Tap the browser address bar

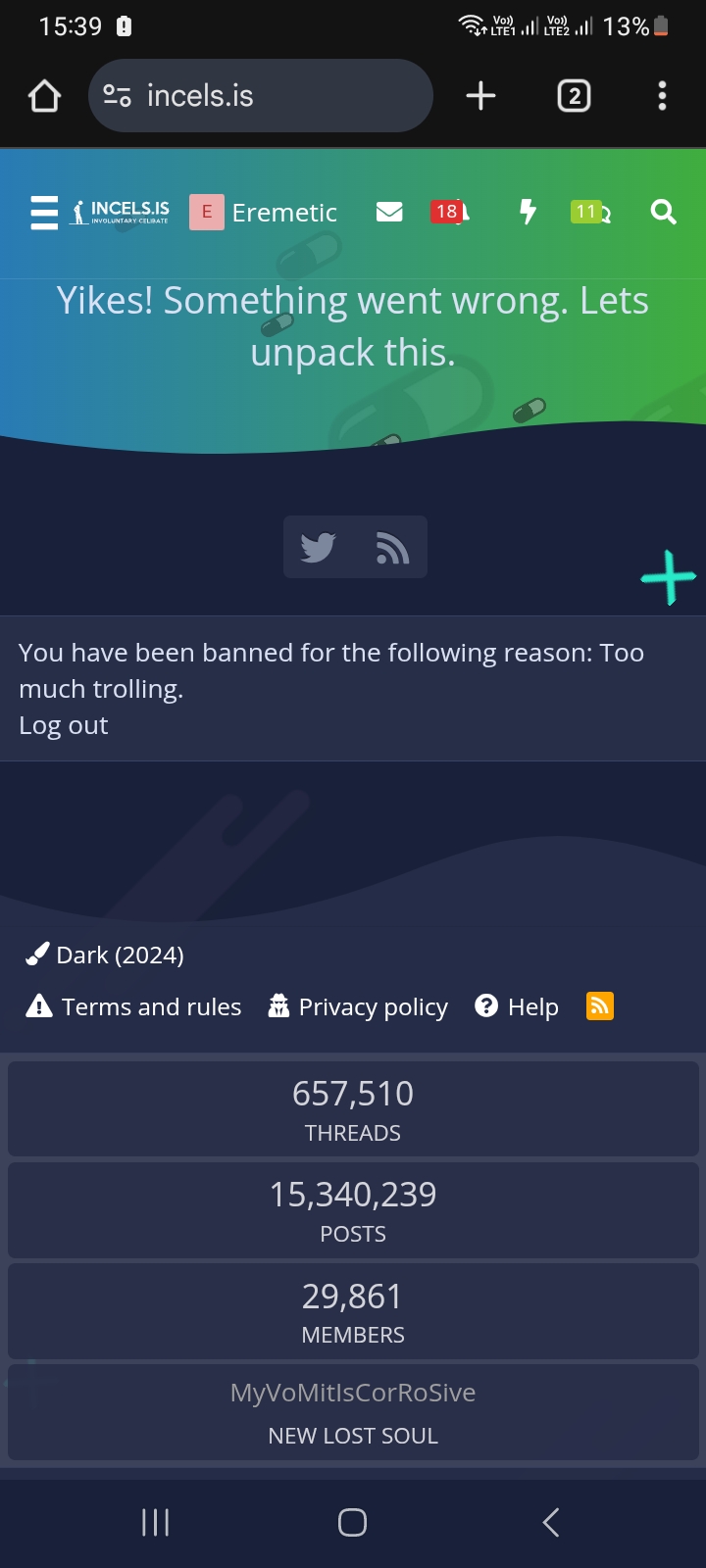pyautogui.click(x=260, y=96)
